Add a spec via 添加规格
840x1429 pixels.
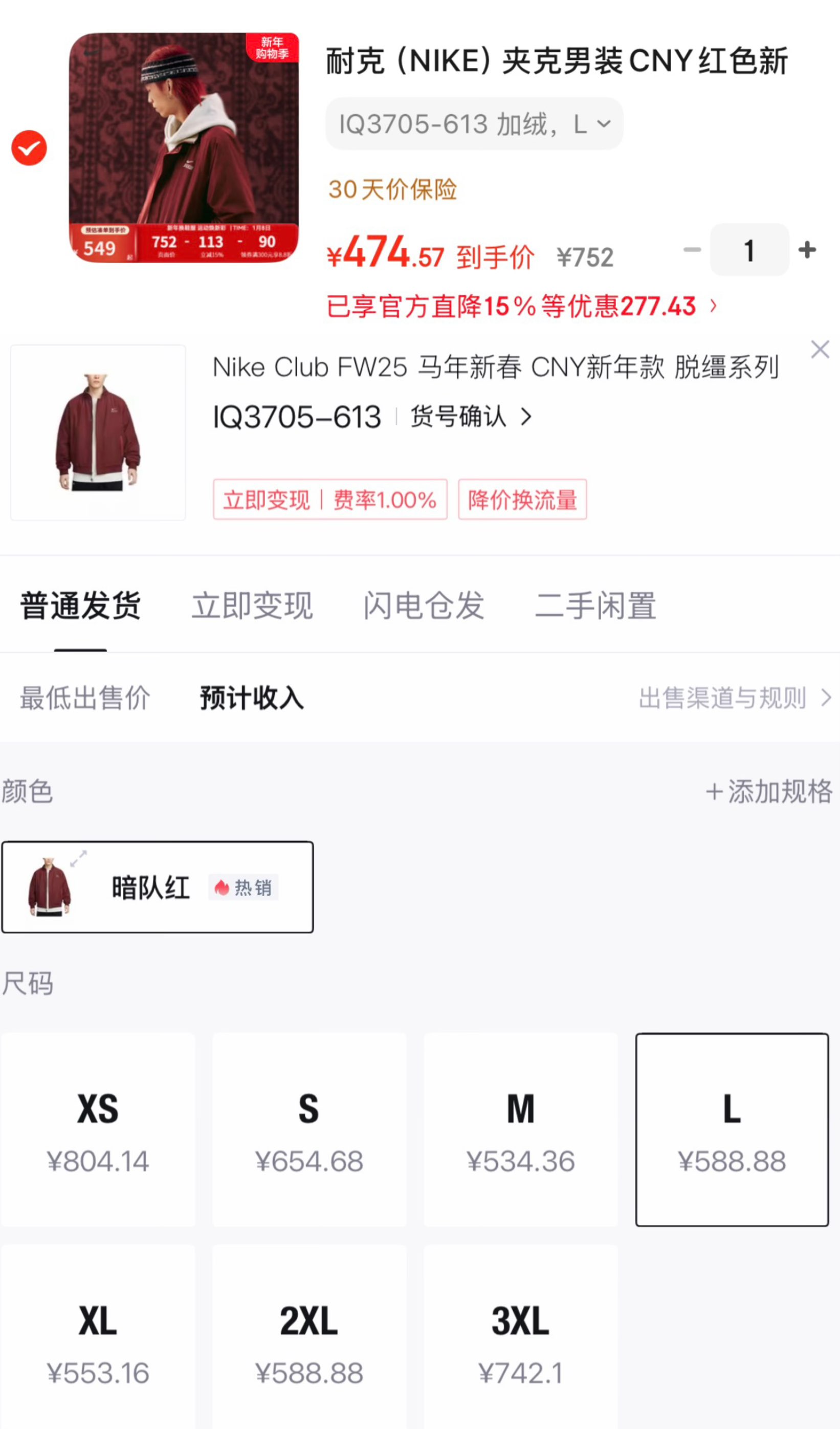pyautogui.click(x=769, y=791)
